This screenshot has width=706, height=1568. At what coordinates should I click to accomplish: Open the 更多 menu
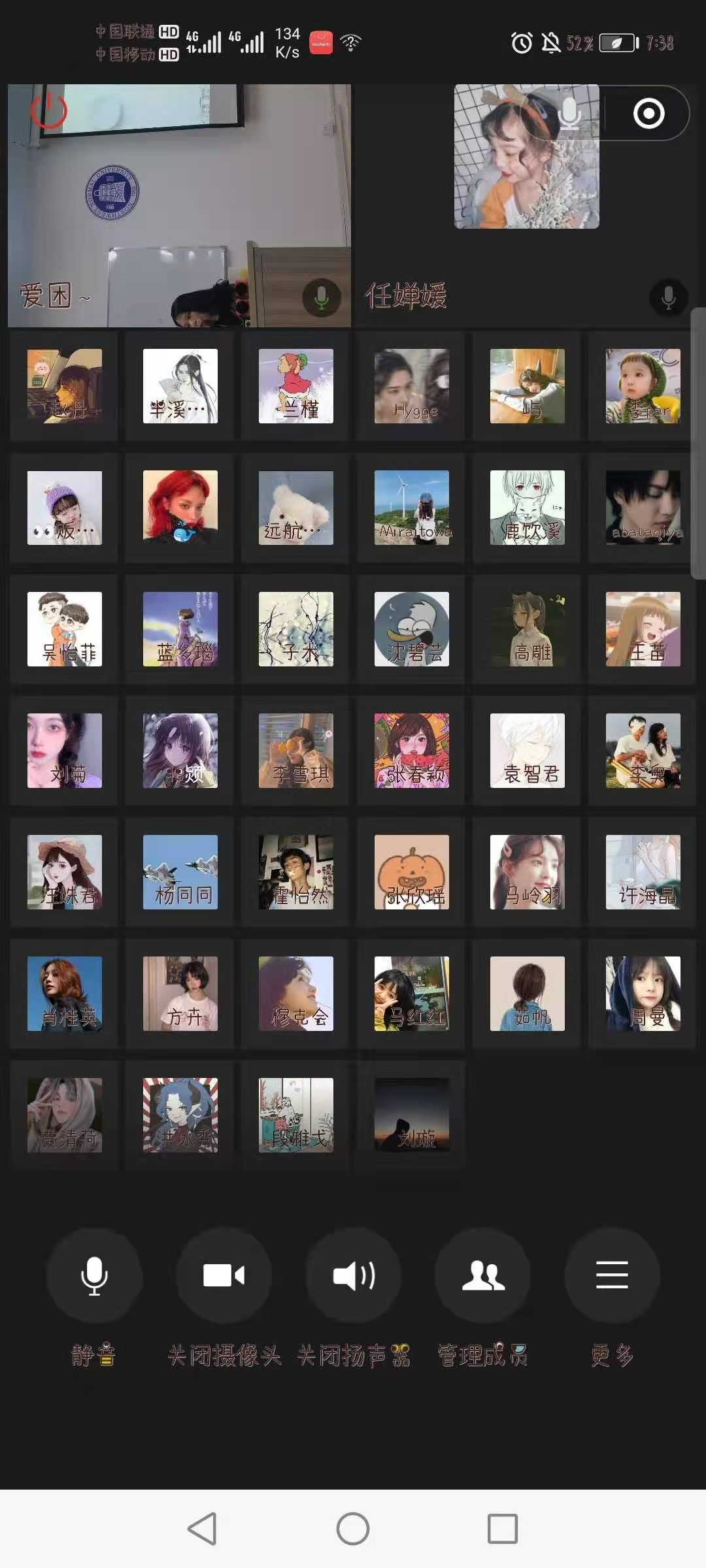pyautogui.click(x=612, y=1275)
